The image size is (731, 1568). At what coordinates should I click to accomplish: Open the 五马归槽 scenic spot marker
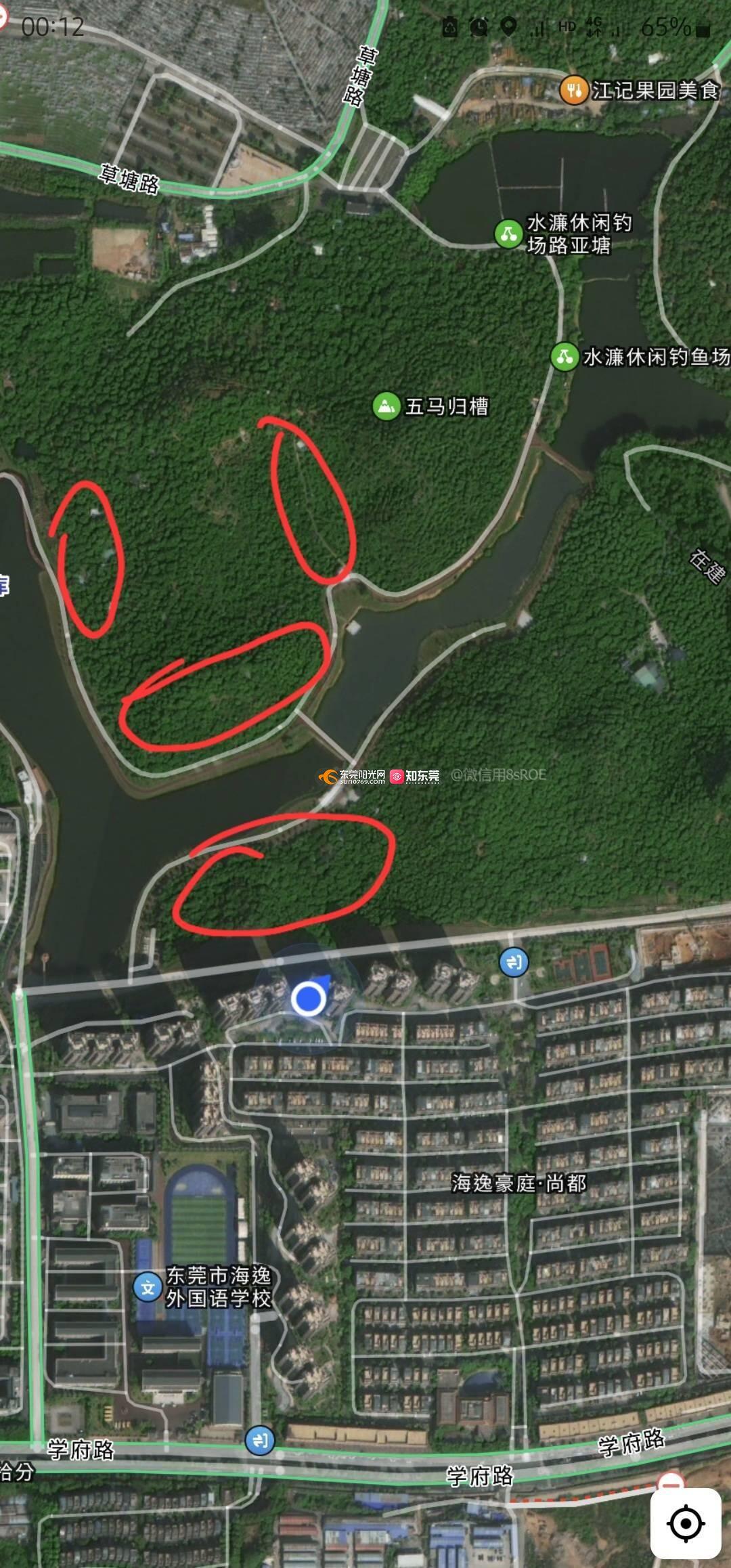tap(386, 406)
